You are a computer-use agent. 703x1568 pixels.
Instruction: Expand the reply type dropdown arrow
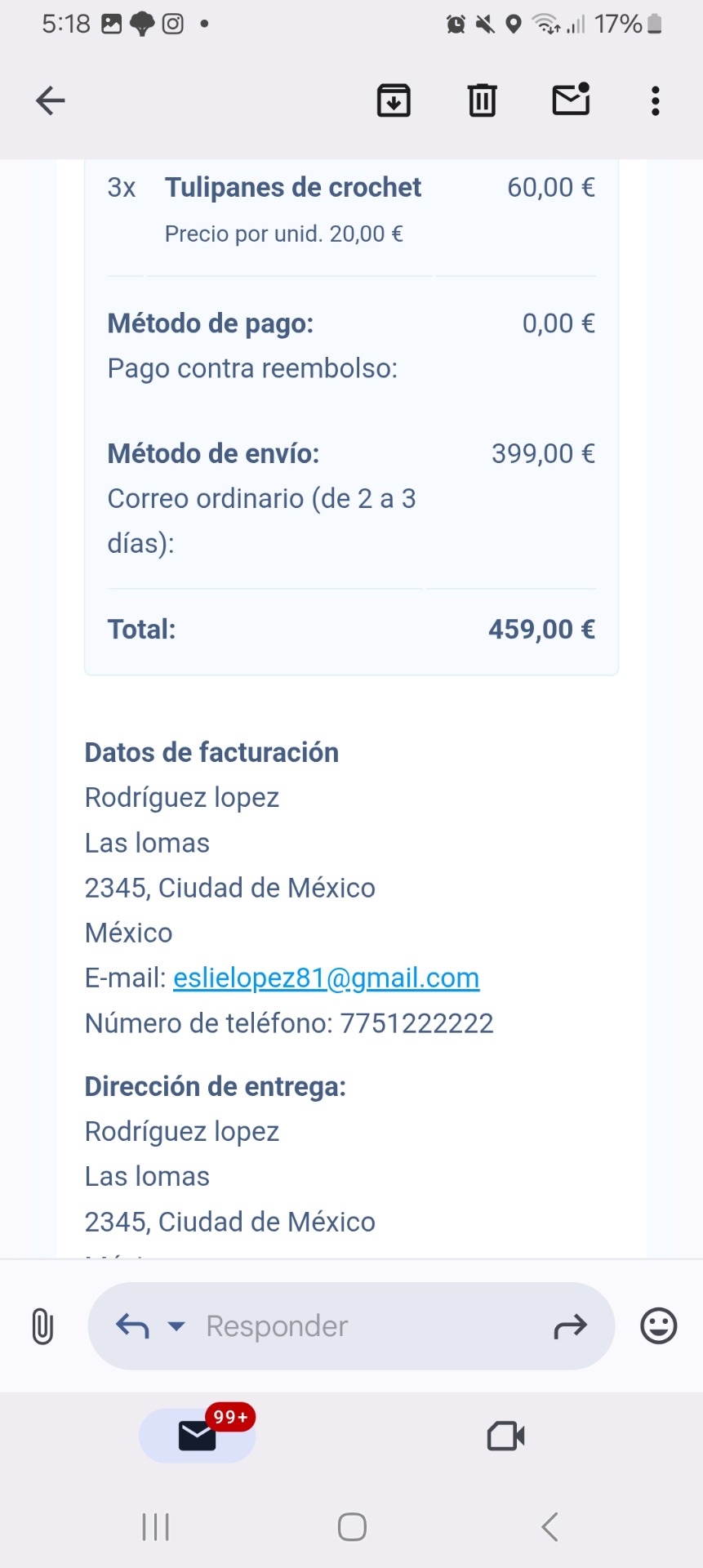click(176, 1325)
